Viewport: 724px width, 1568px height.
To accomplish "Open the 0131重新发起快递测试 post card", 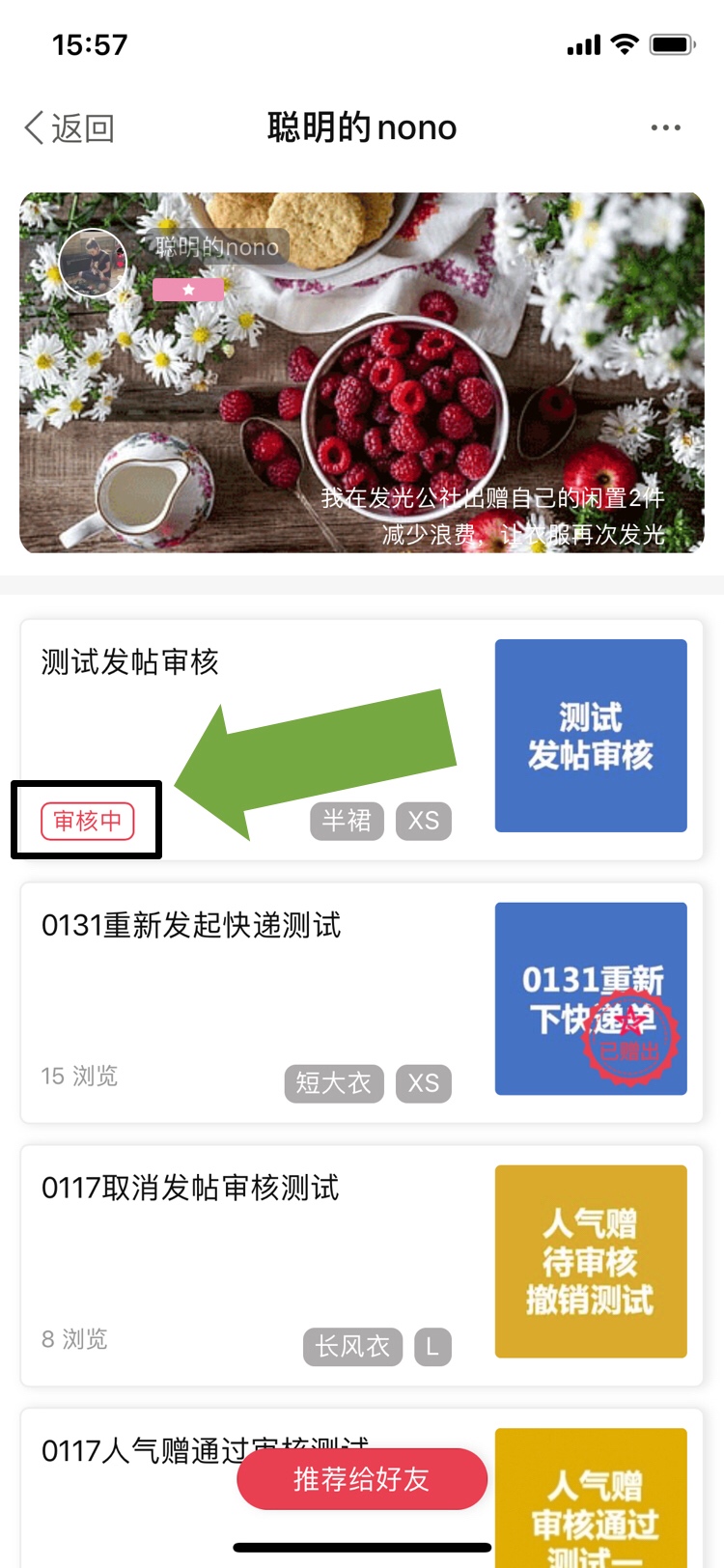I will tap(362, 1002).
